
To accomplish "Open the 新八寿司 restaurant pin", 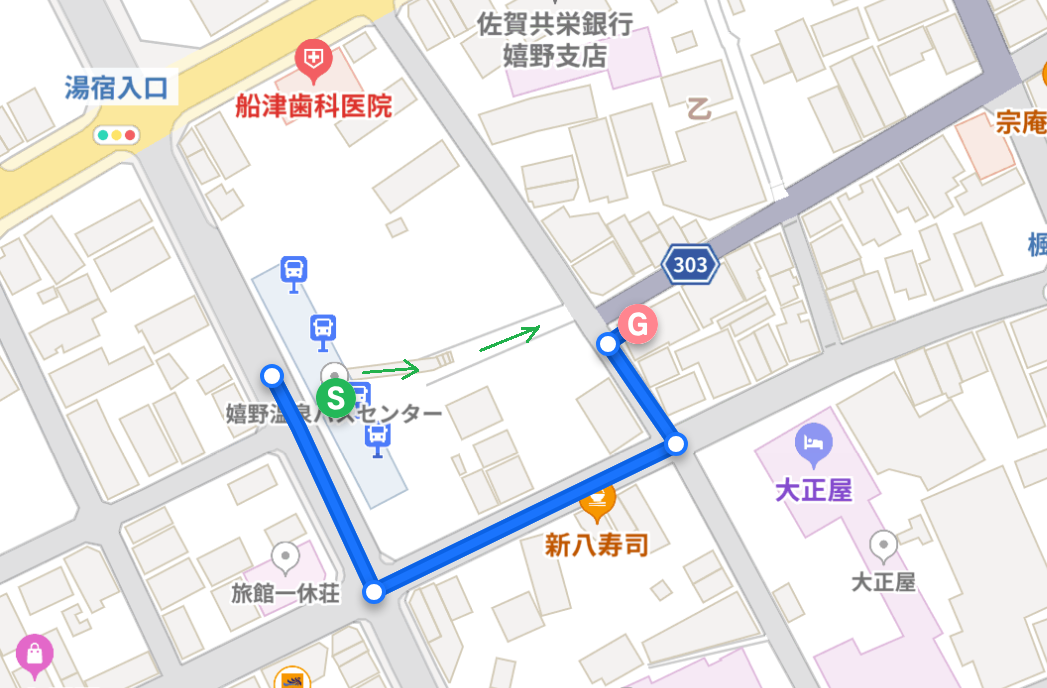I will [x=597, y=502].
